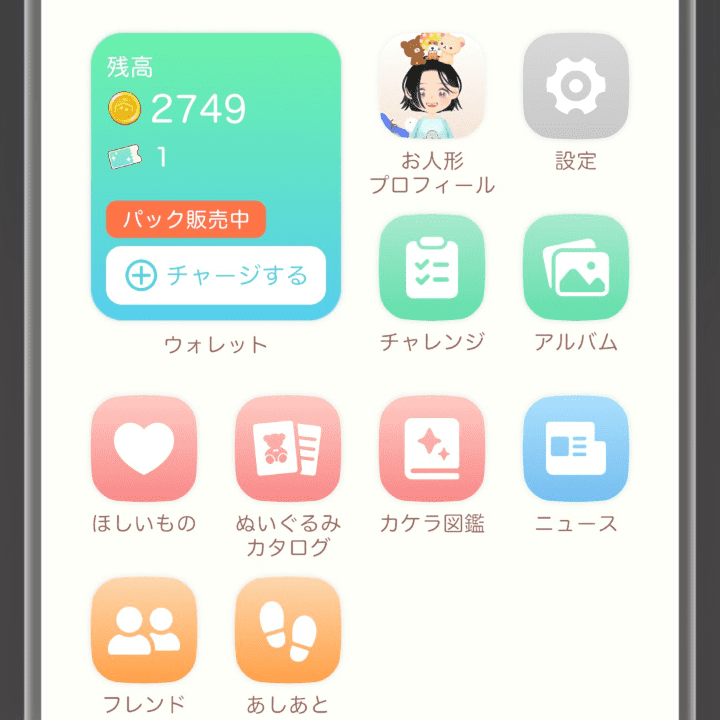Tap the パック販売中 badge
This screenshot has width=720, height=720.
tap(186, 219)
